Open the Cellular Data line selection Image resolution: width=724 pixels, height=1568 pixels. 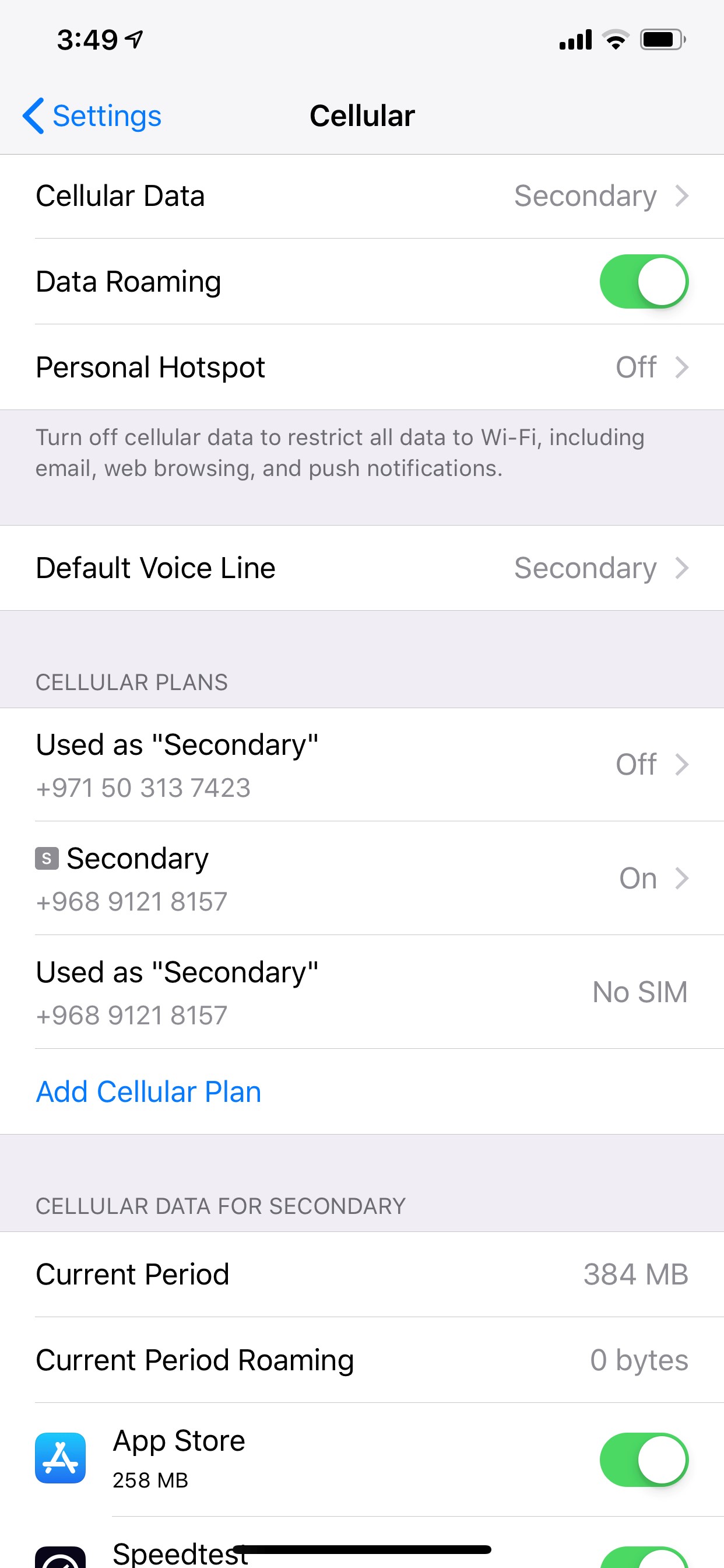[361, 196]
